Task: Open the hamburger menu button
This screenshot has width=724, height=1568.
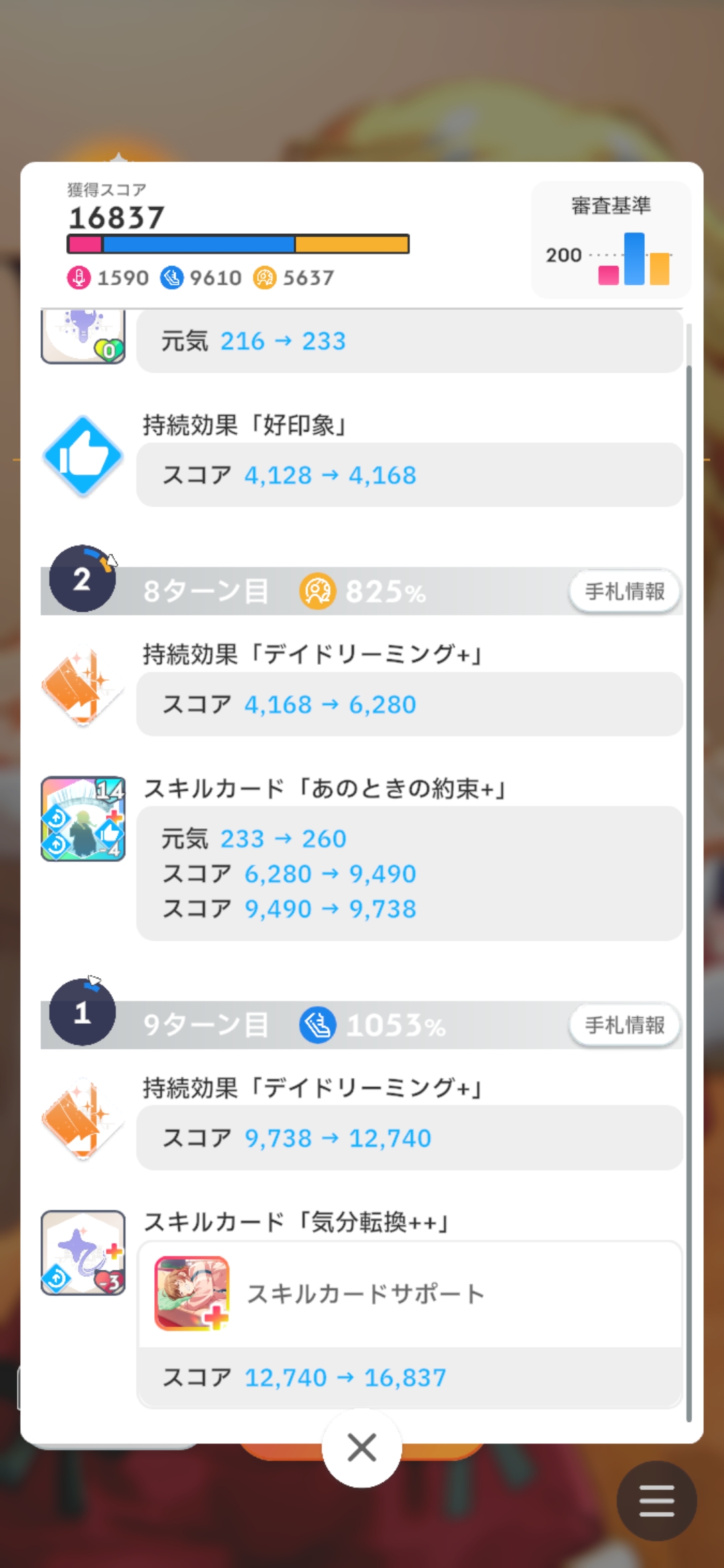Action: (x=656, y=1500)
